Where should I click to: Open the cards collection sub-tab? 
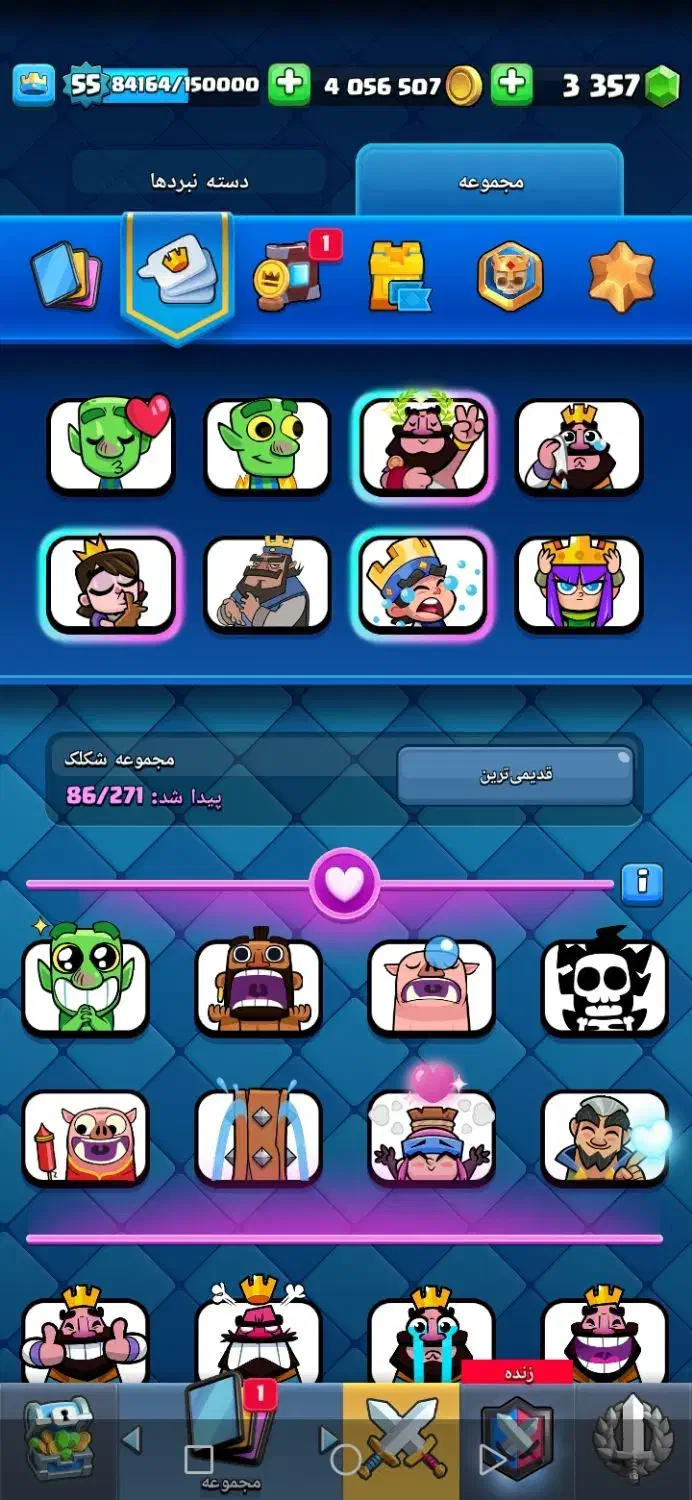click(x=65, y=275)
